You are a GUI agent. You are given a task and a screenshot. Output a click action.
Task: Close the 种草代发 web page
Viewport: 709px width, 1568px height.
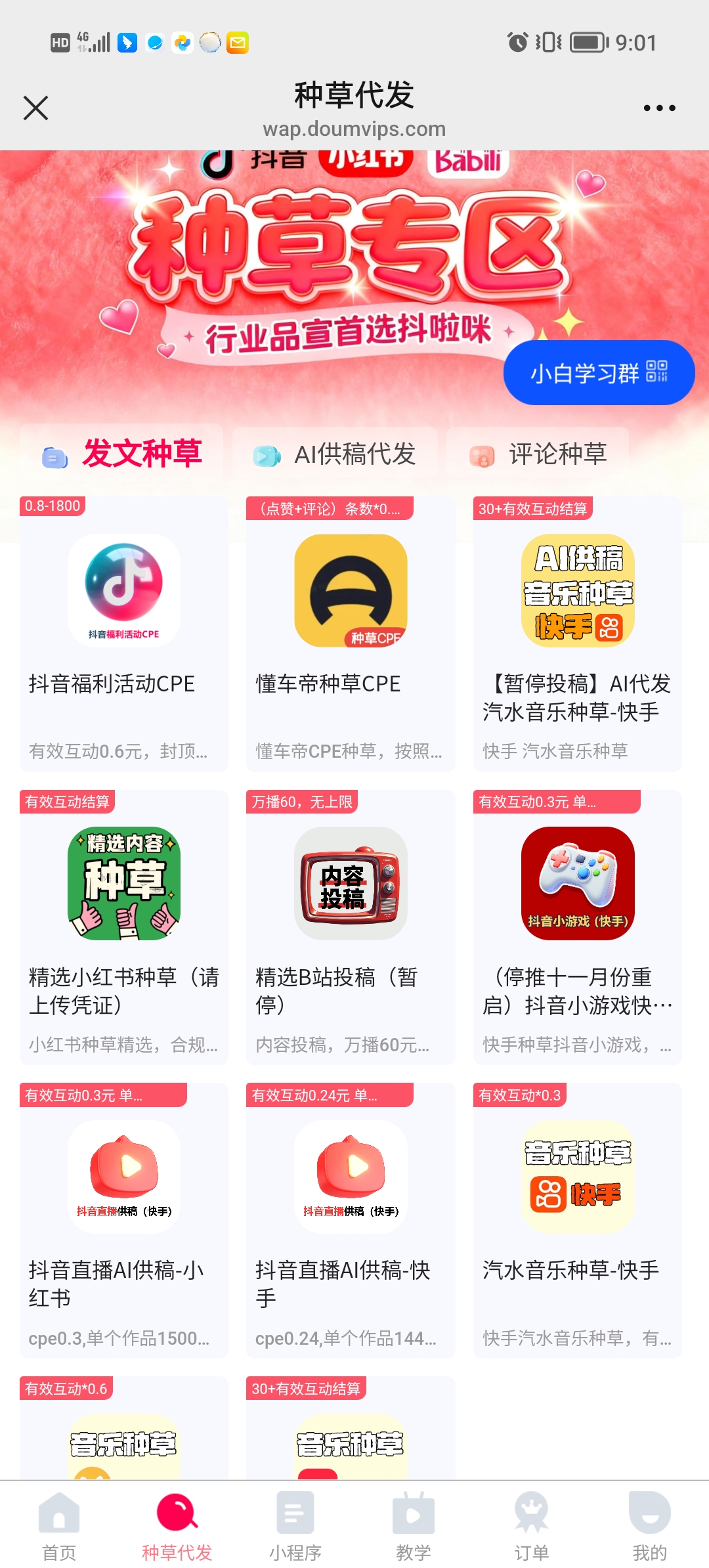pos(35,108)
